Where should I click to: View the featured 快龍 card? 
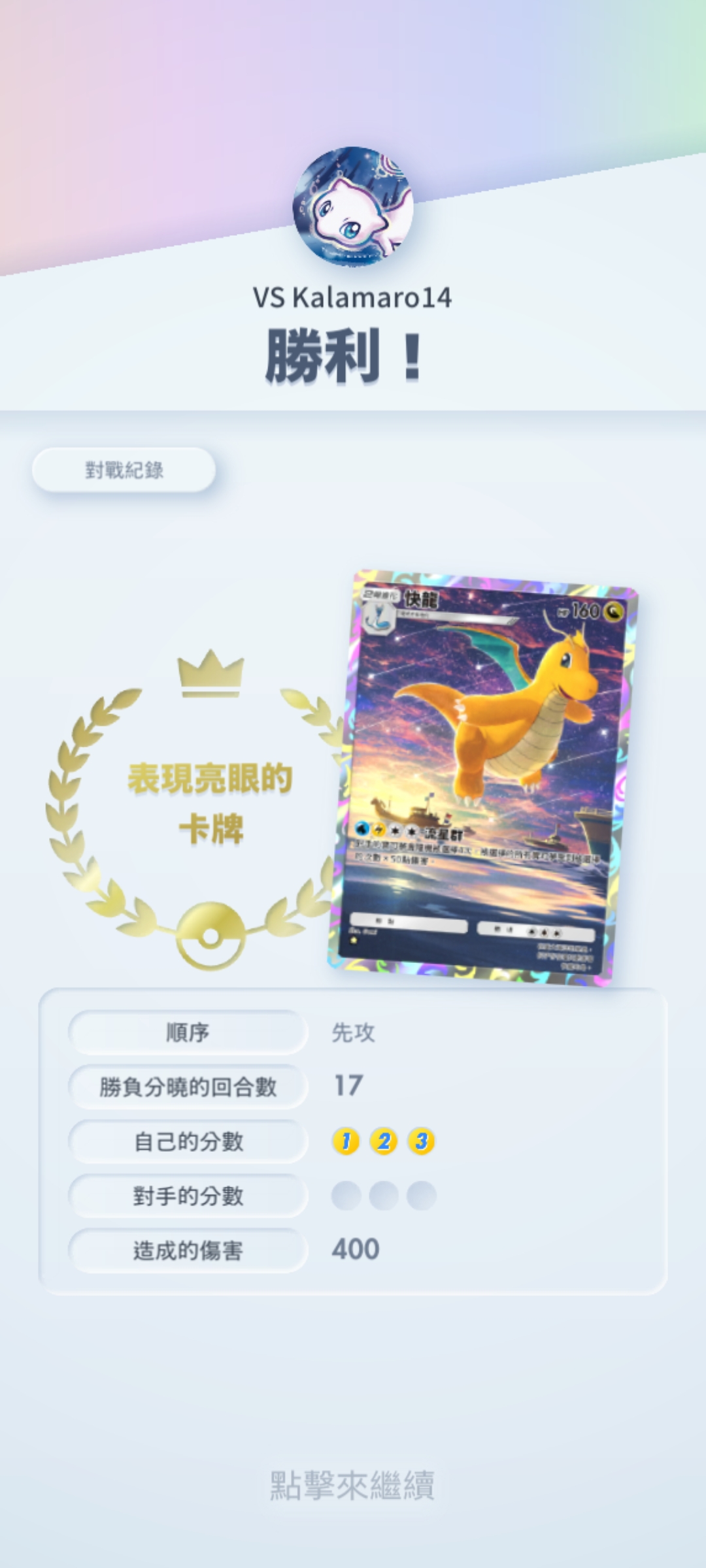tap(482, 777)
